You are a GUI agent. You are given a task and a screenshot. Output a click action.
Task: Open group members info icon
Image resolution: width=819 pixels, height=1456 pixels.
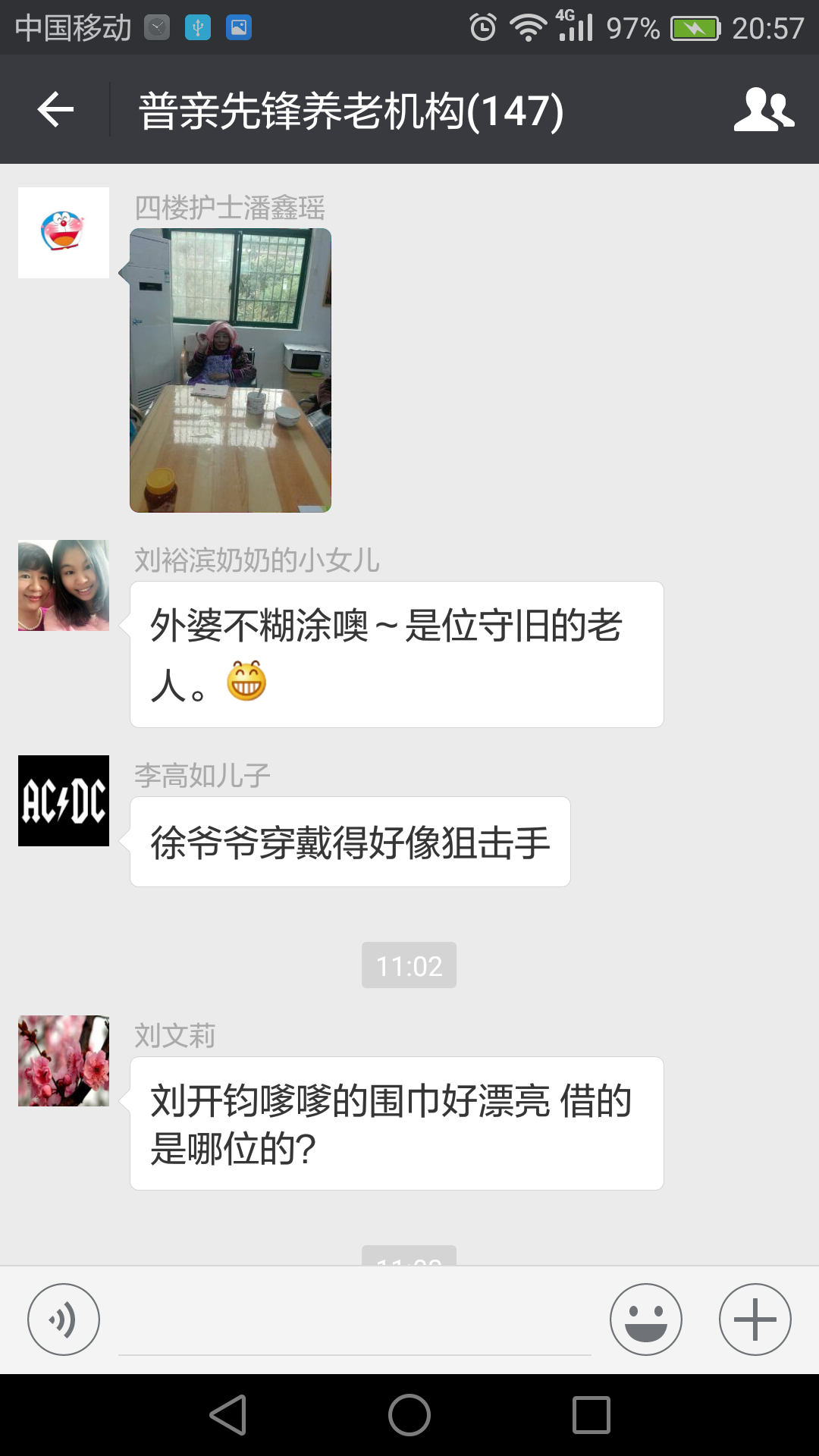click(764, 110)
